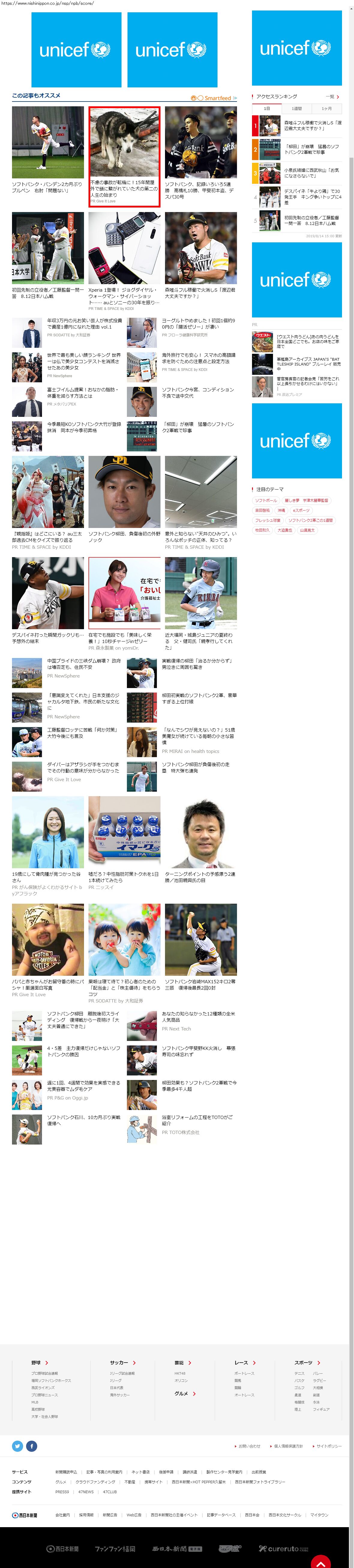Tap the 大迫勇也 theme chip
Viewport: 354px width, 1568px height.
click(x=284, y=530)
